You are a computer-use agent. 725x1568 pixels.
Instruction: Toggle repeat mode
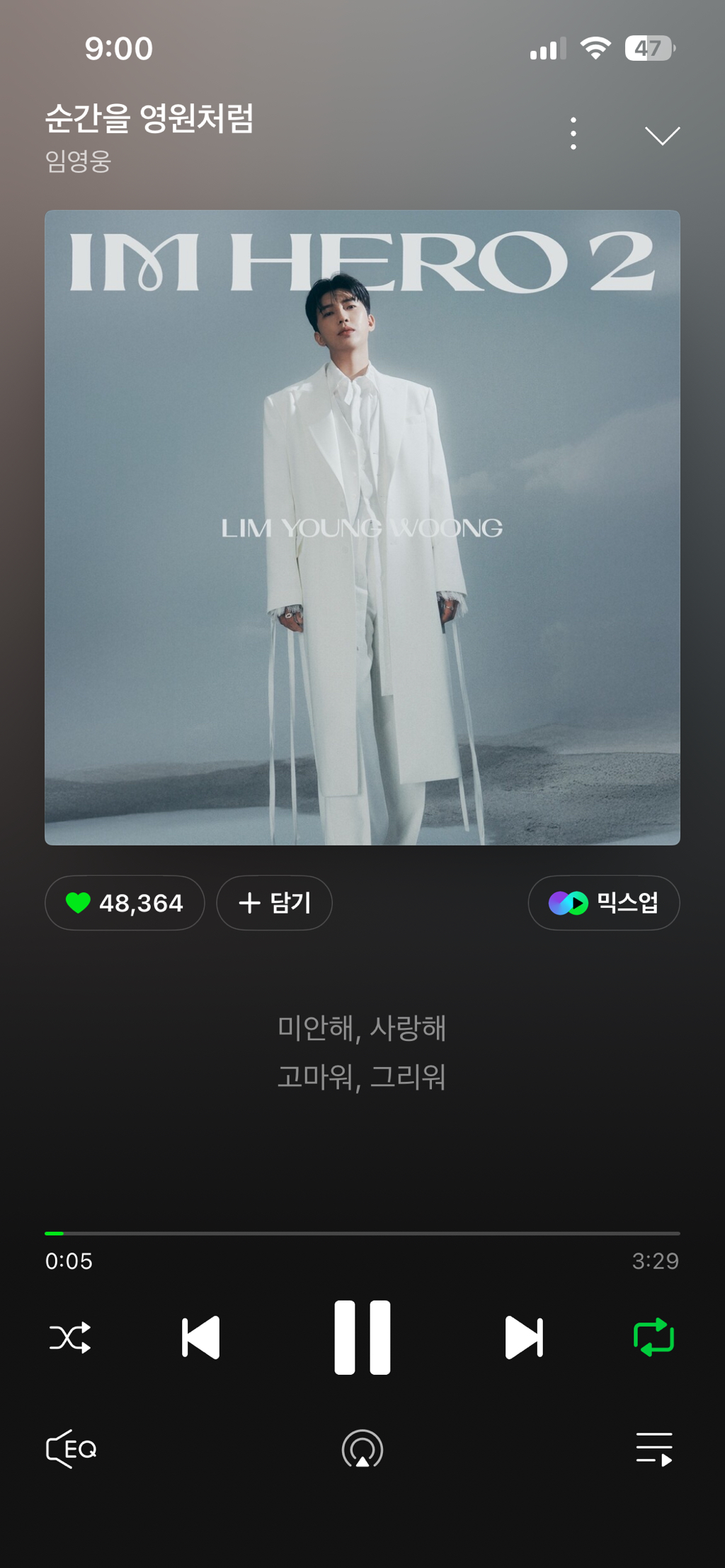653,1337
